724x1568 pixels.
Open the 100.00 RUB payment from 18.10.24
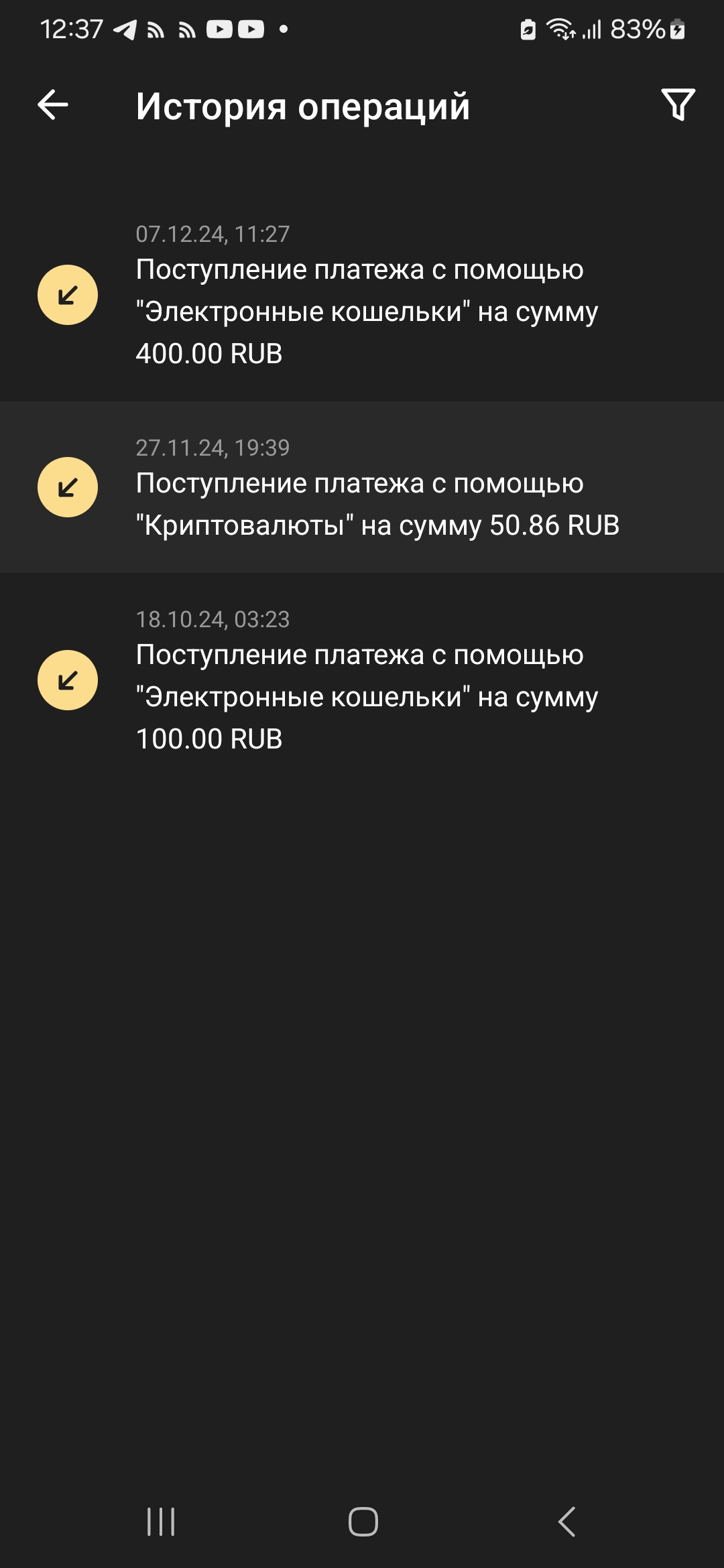coord(362,680)
